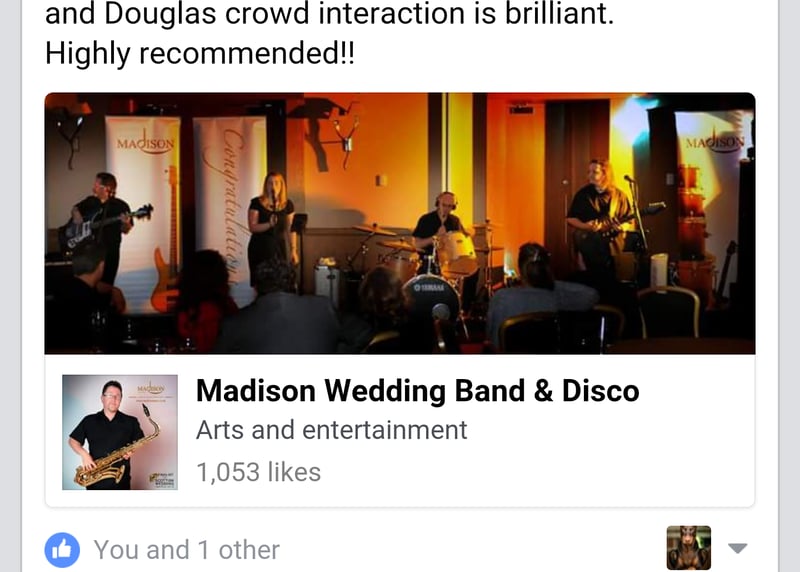The image size is (800, 572).
Task: Open the band cover photo
Action: [400, 223]
